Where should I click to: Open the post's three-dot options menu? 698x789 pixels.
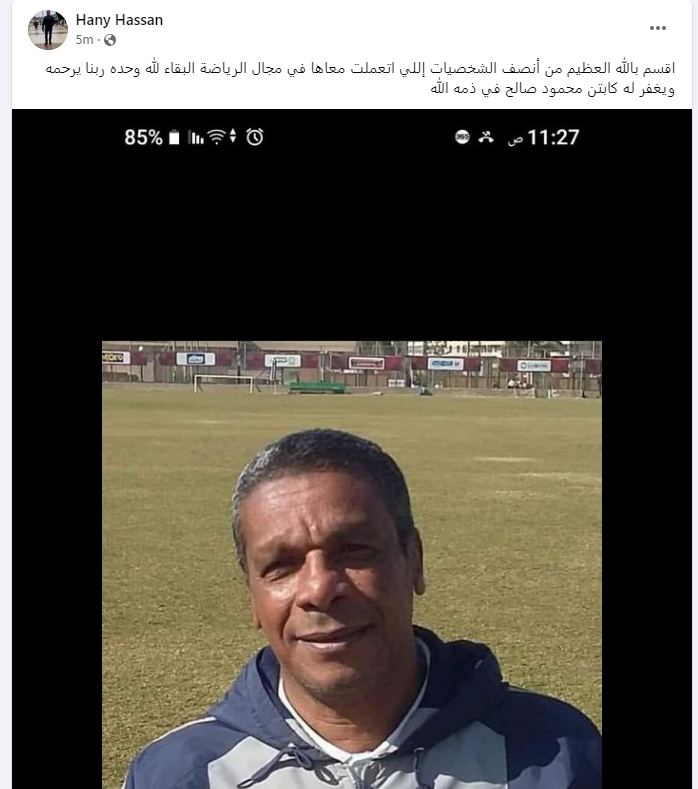tap(657, 29)
